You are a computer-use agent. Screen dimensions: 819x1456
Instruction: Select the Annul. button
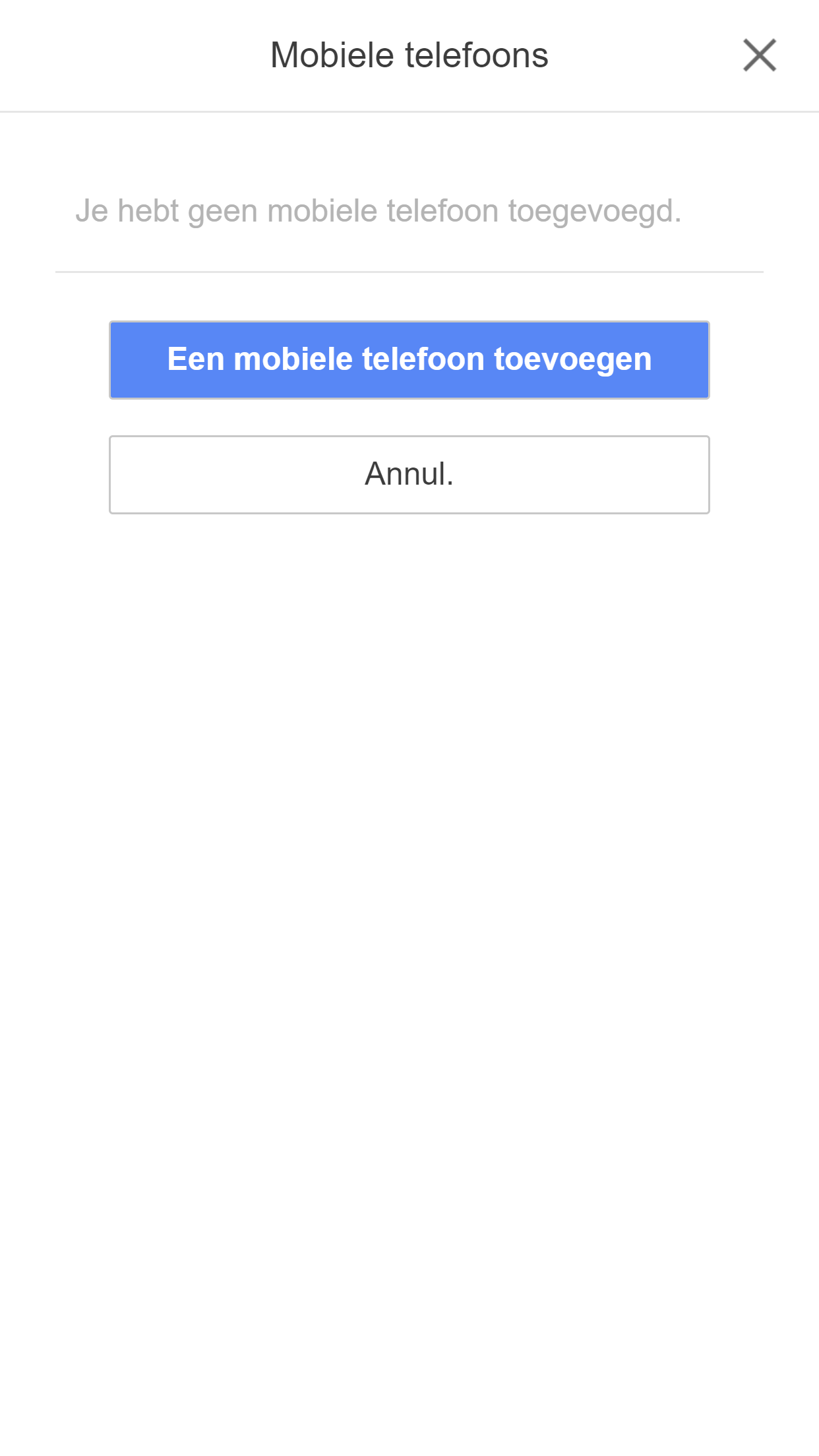coord(409,474)
